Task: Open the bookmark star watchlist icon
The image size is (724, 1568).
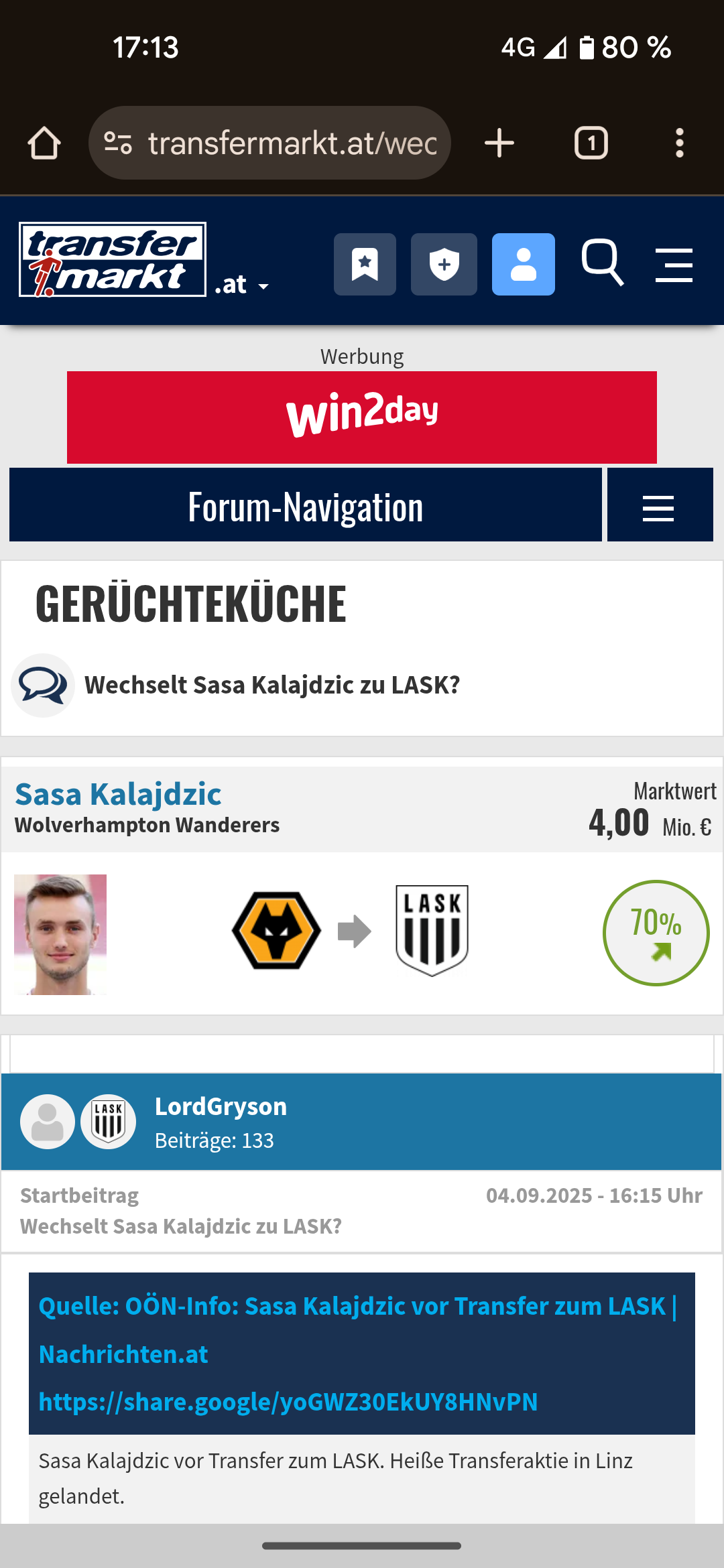Action: (365, 264)
